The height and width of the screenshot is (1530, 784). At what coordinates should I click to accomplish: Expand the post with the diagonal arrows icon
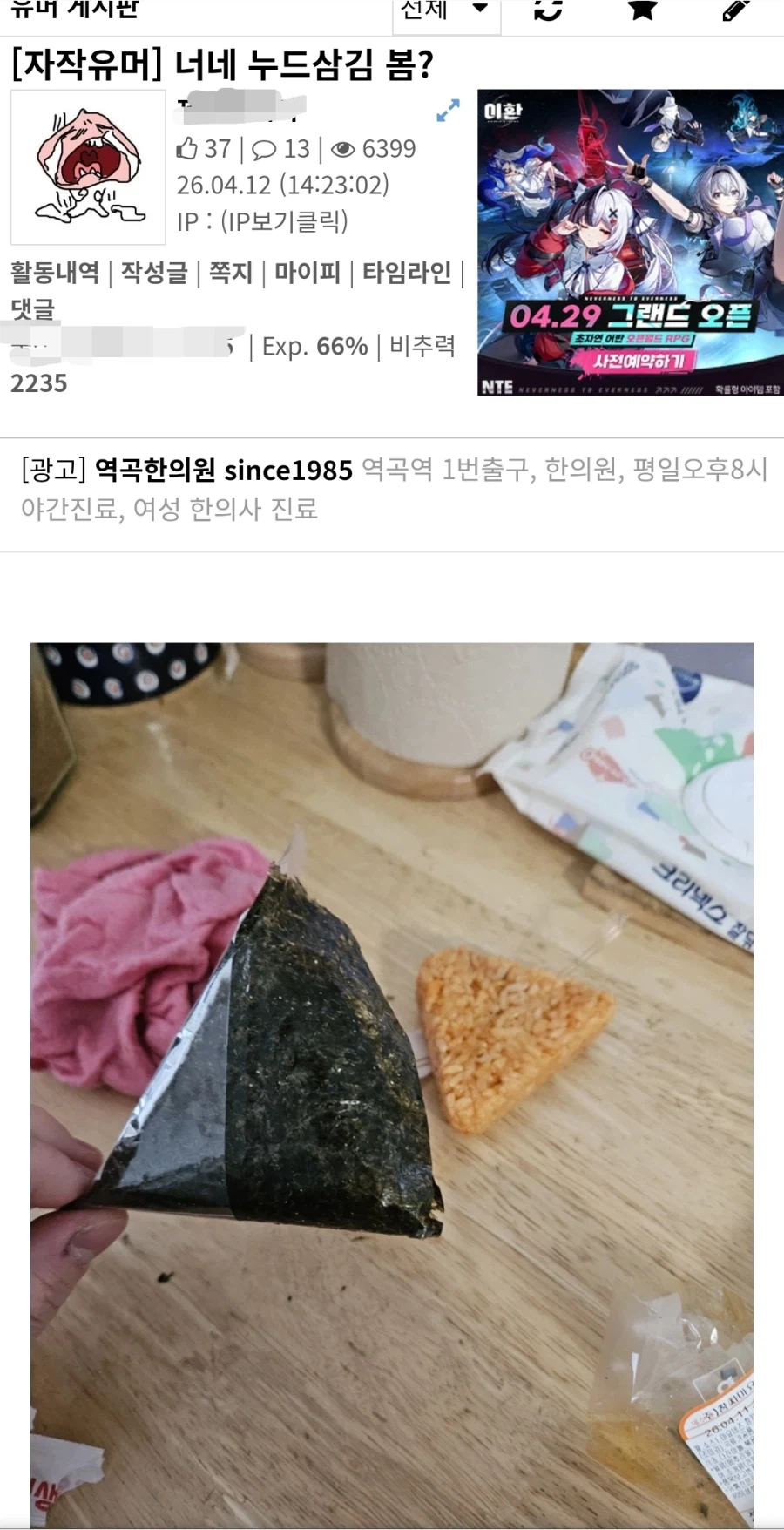(447, 112)
